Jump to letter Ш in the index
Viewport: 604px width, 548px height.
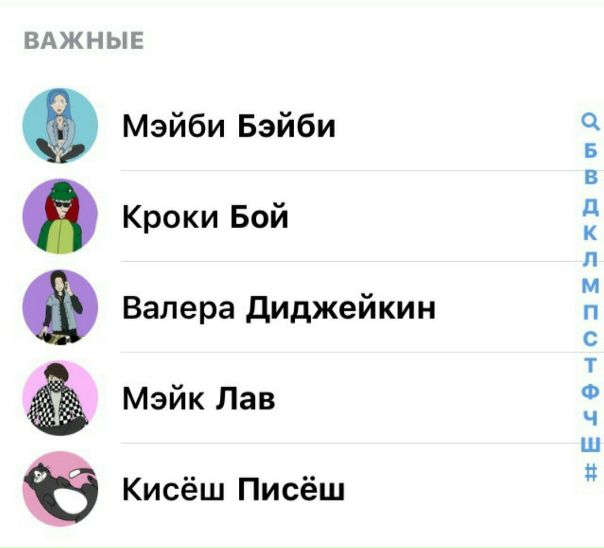coord(590,443)
